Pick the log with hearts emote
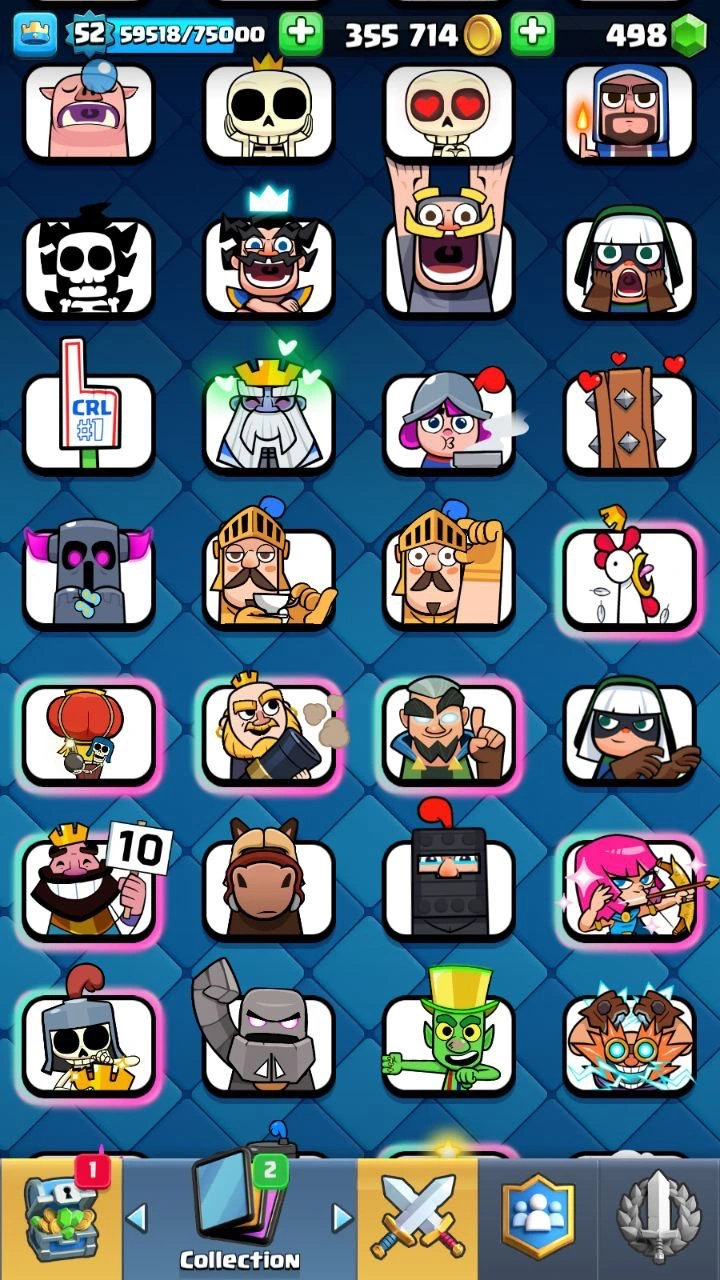 [x=628, y=422]
